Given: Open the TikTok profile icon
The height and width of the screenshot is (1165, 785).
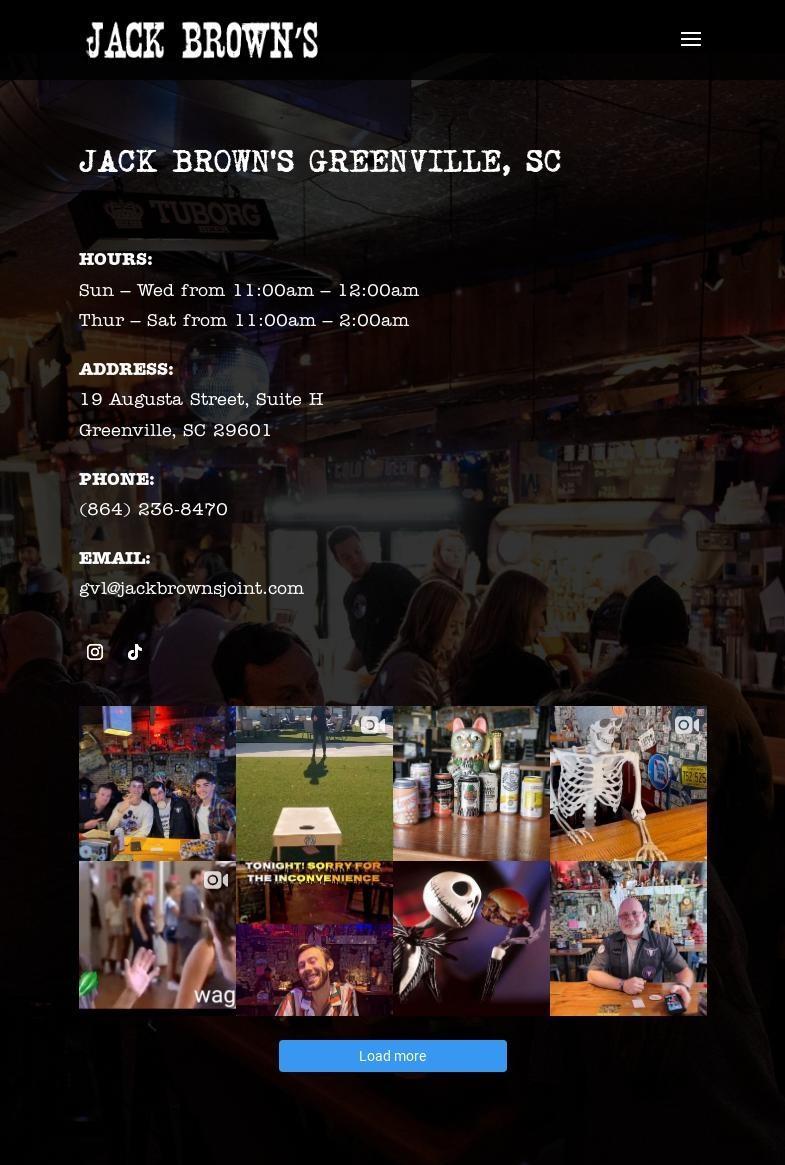Looking at the screenshot, I should click(135, 652).
